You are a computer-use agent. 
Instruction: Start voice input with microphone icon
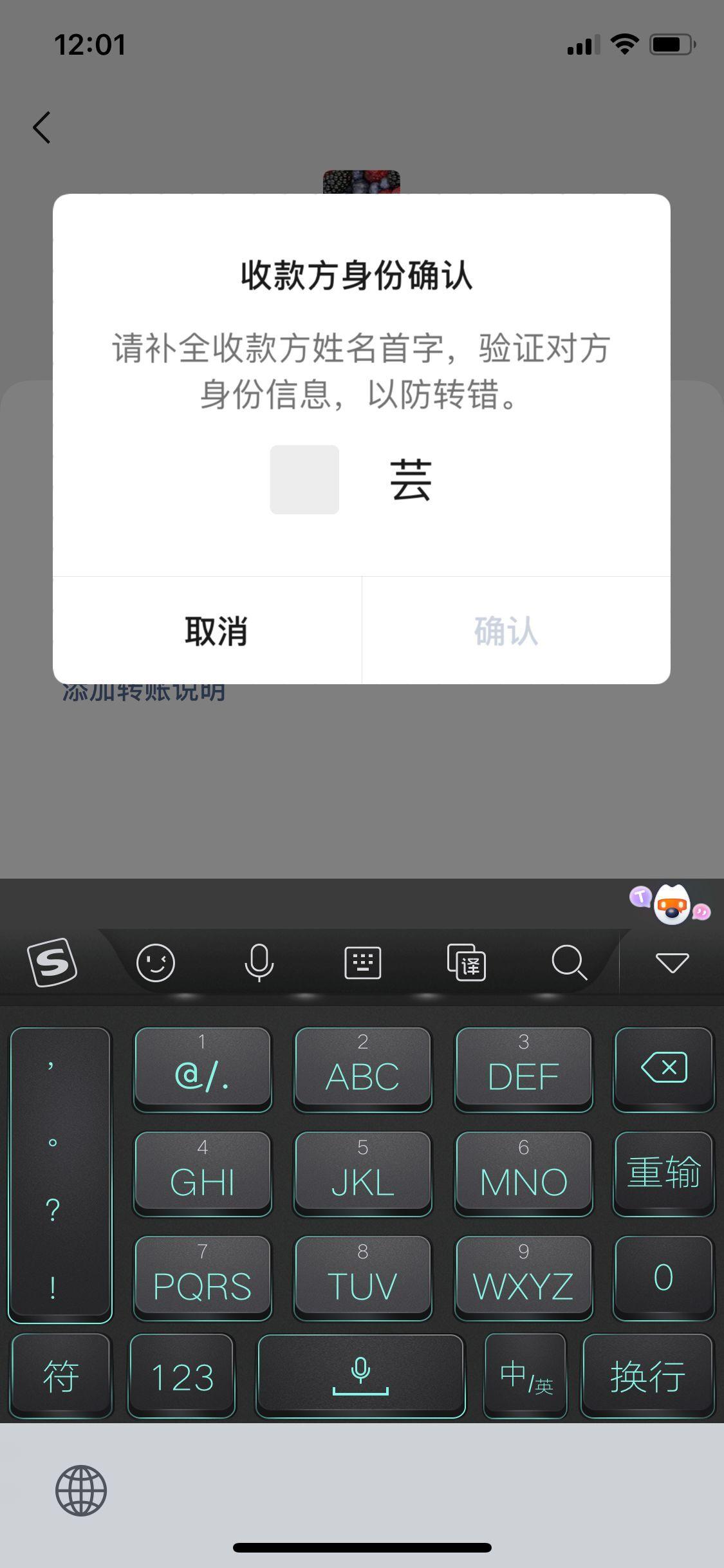(259, 963)
